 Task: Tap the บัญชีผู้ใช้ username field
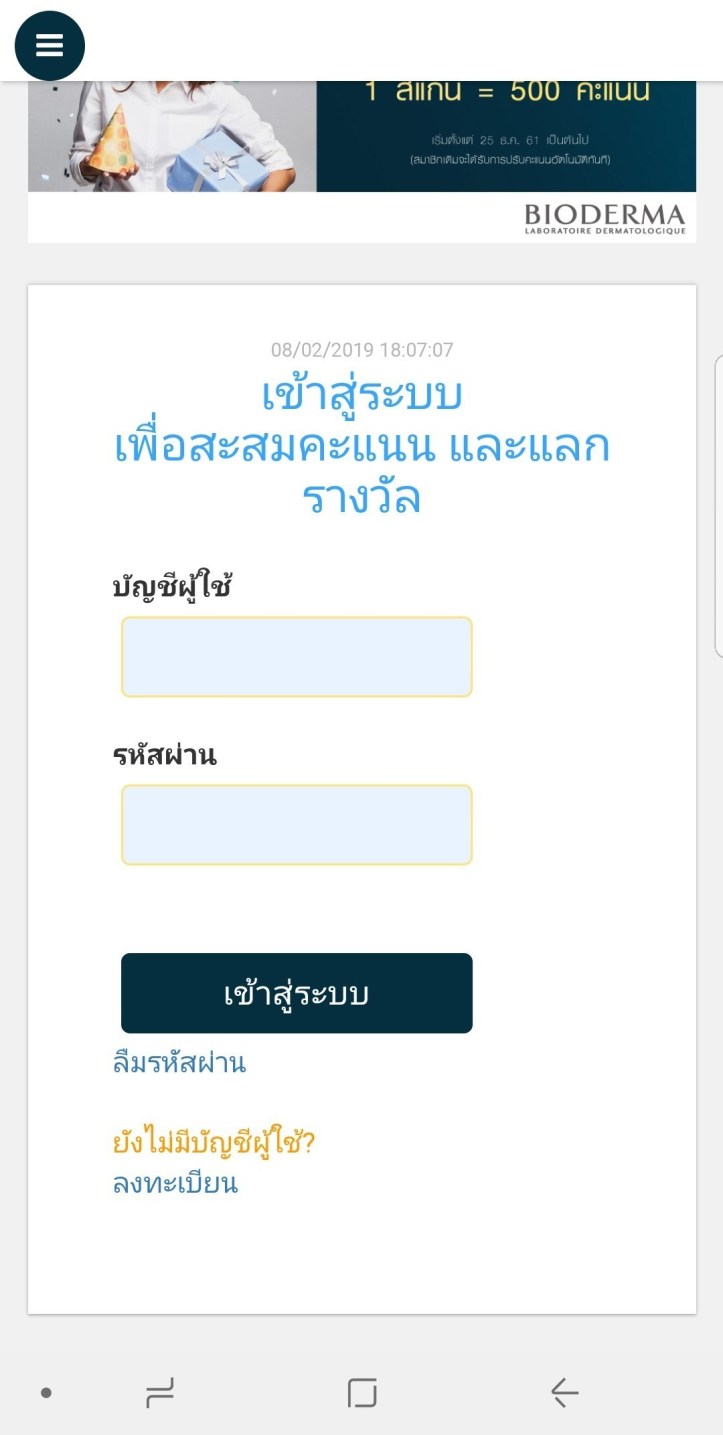(296, 657)
